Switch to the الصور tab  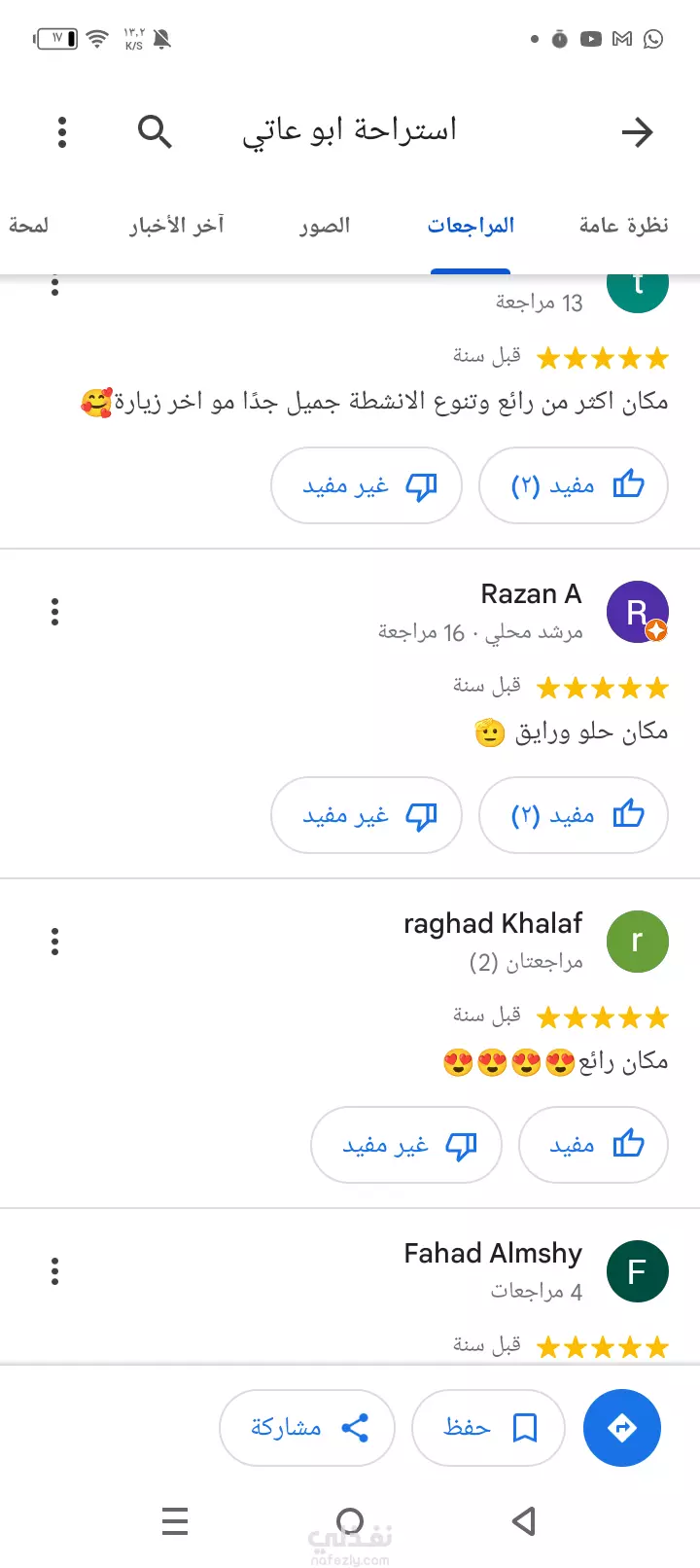325,226
